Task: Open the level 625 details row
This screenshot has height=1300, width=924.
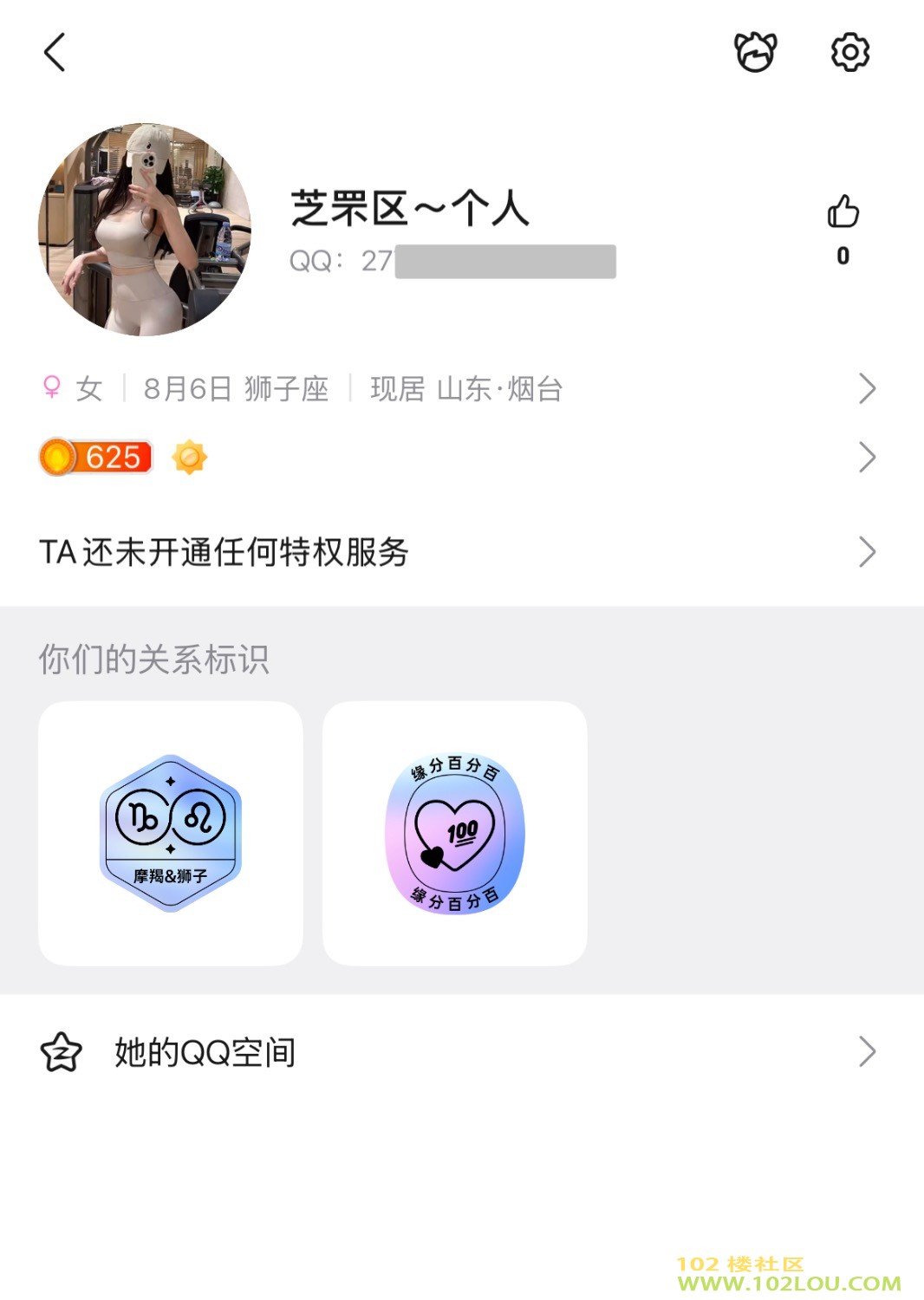Action: [459, 457]
